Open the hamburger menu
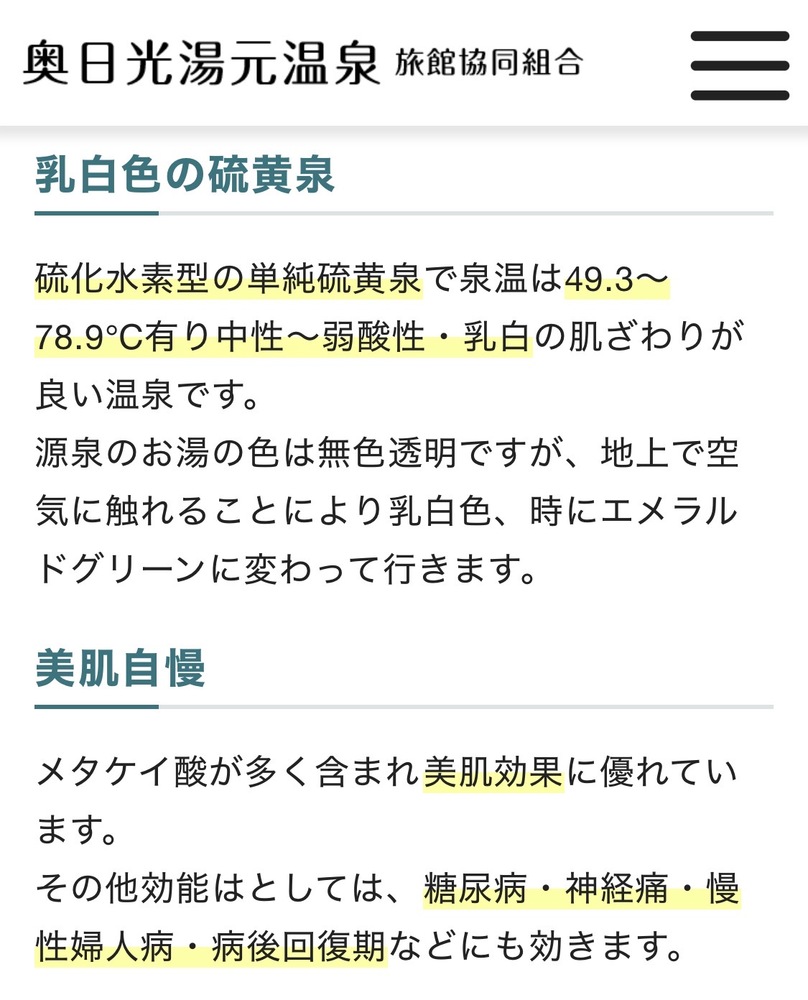The height and width of the screenshot is (1000, 808). [740, 66]
